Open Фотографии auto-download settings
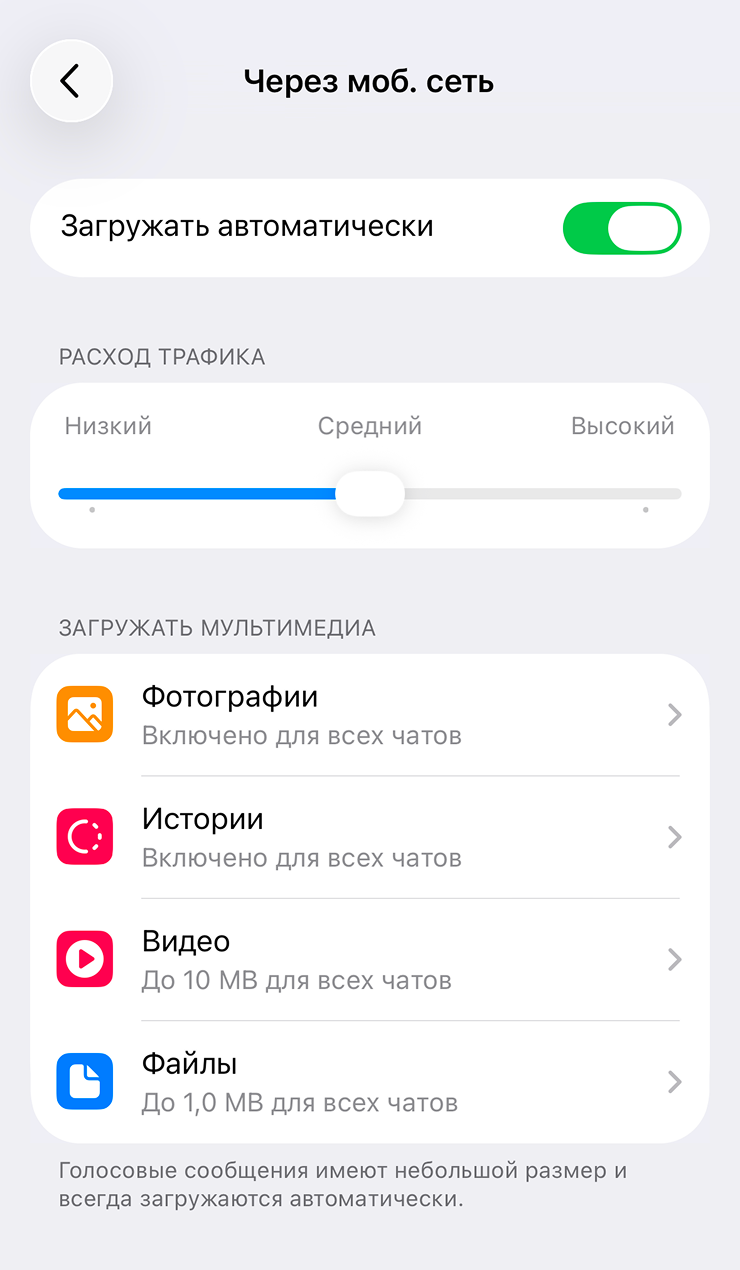Image resolution: width=740 pixels, height=1270 pixels. pyautogui.click(x=370, y=715)
